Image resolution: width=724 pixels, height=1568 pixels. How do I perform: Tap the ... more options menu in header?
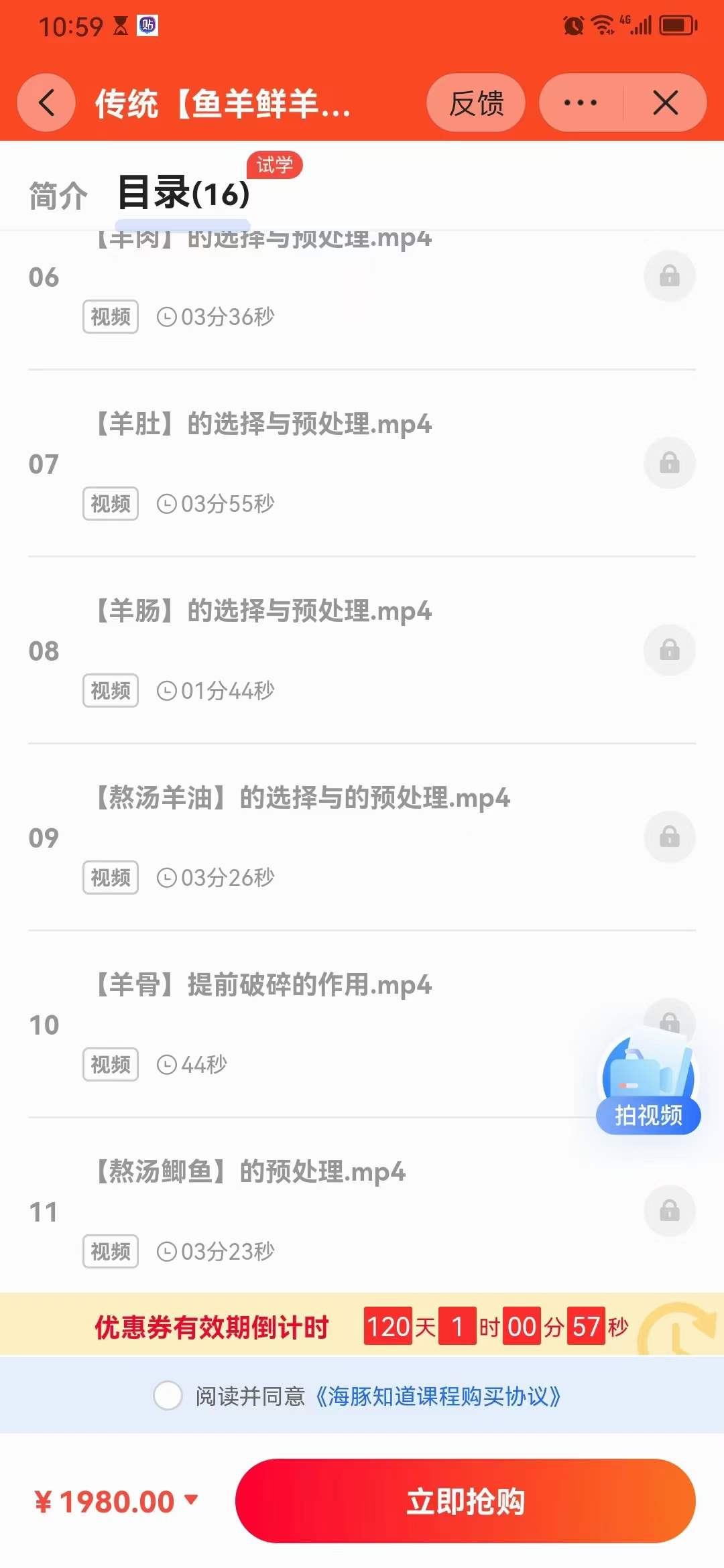(578, 103)
